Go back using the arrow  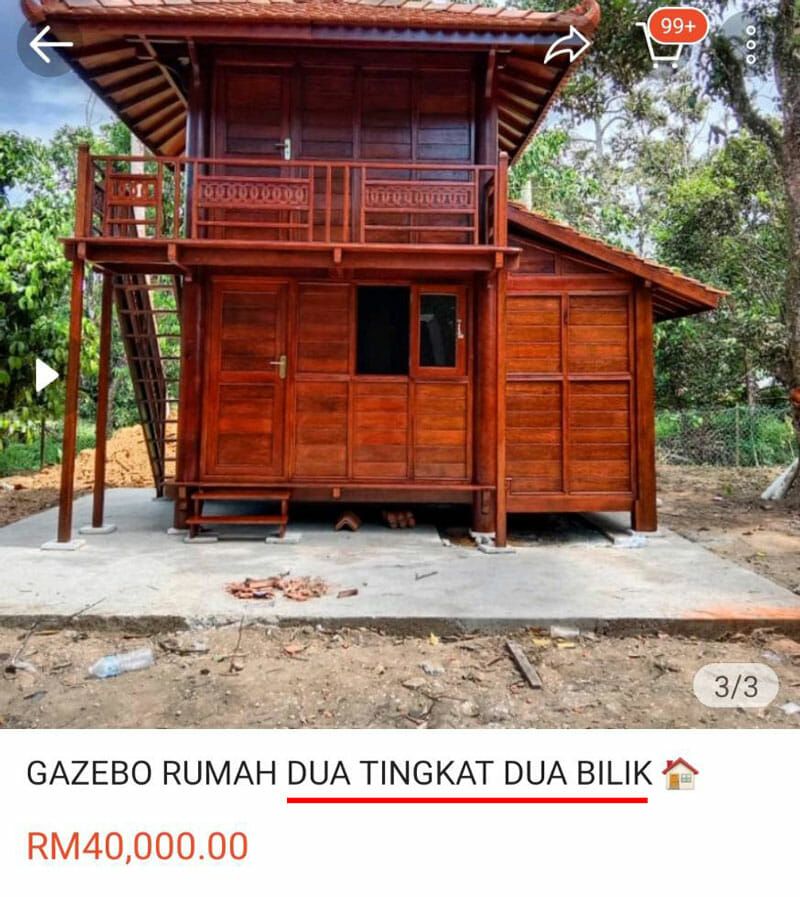[50, 45]
